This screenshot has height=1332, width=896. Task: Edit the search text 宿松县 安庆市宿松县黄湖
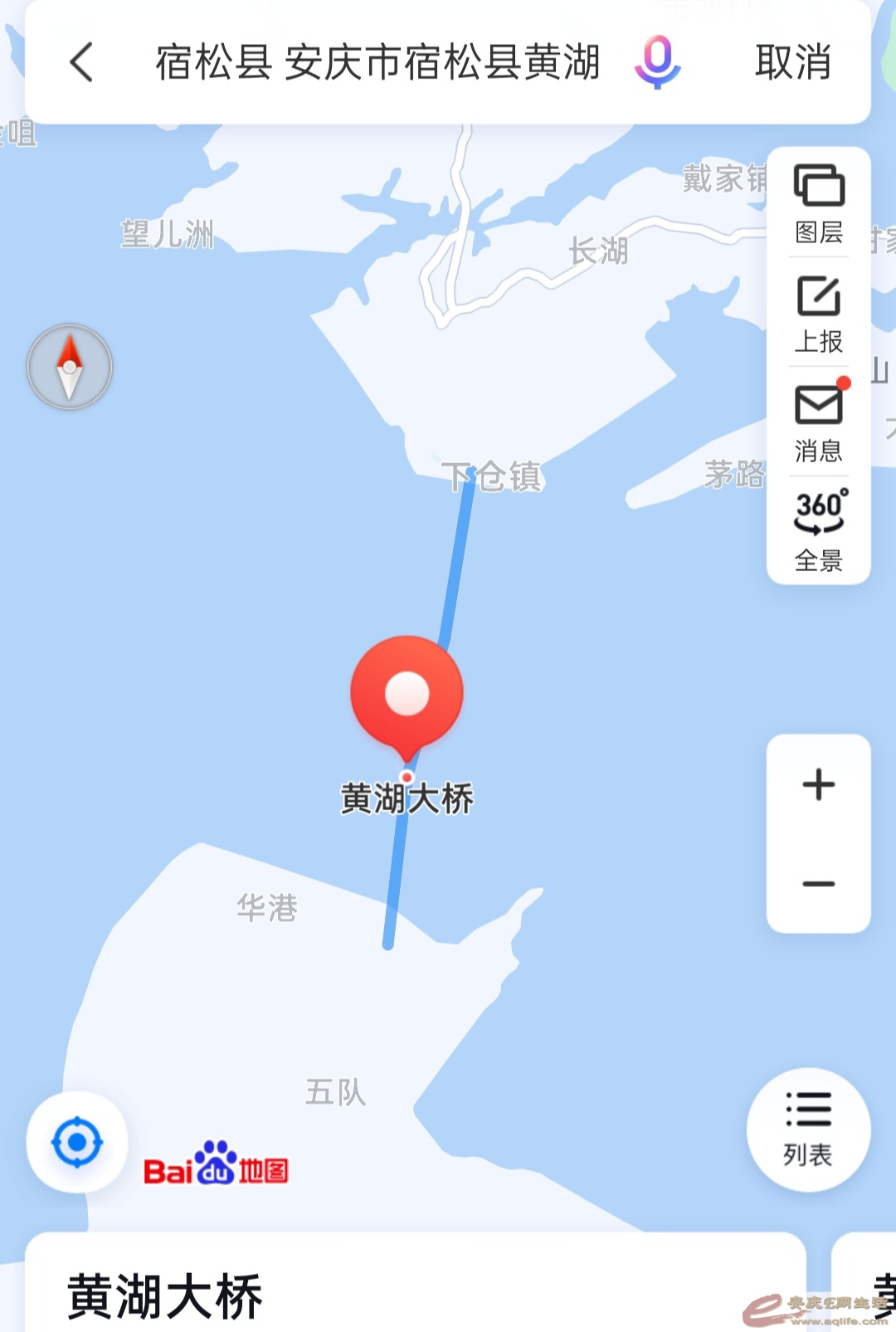pyautogui.click(x=377, y=62)
